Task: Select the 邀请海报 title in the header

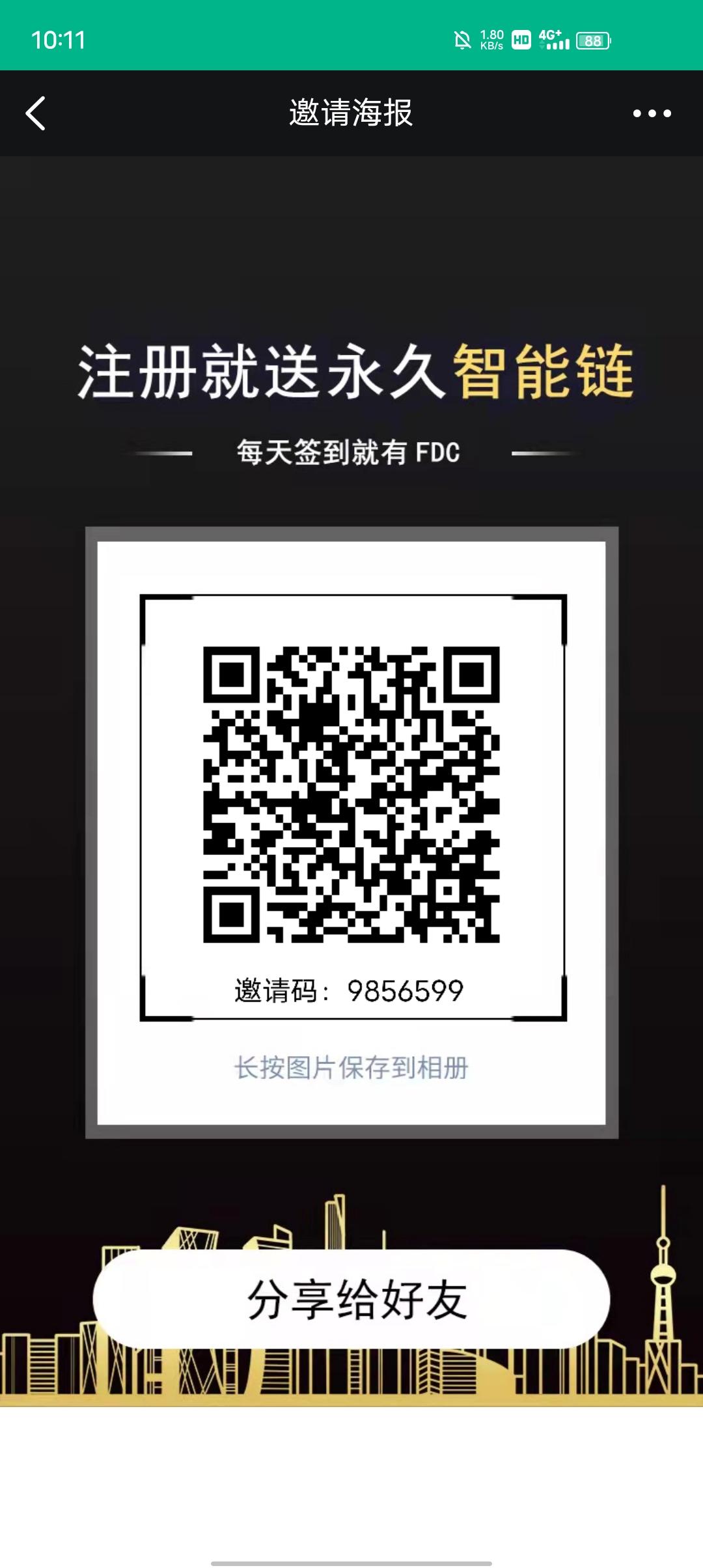Action: coord(351,112)
